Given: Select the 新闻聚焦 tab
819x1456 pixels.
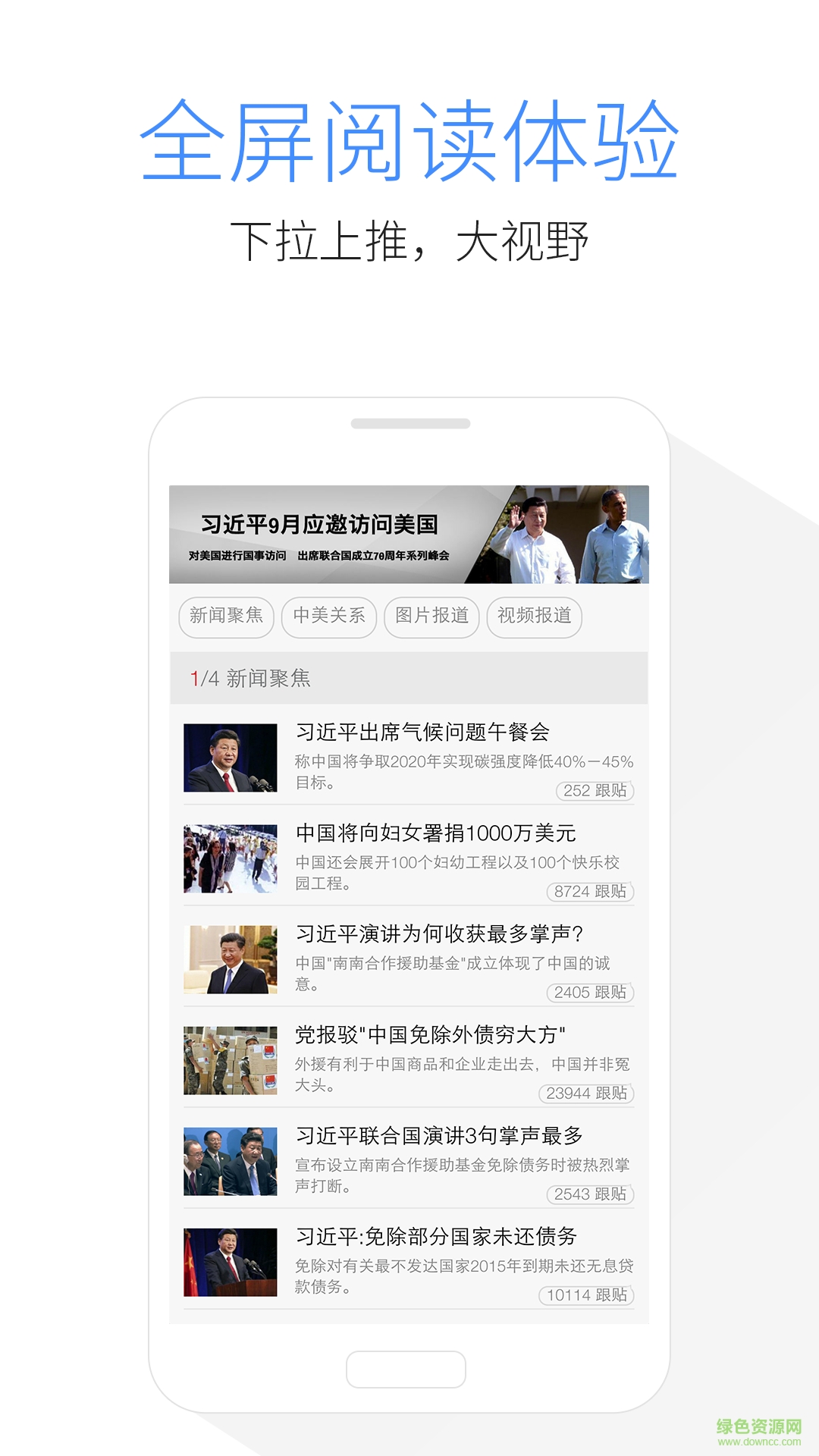Looking at the screenshot, I should pos(225,617).
